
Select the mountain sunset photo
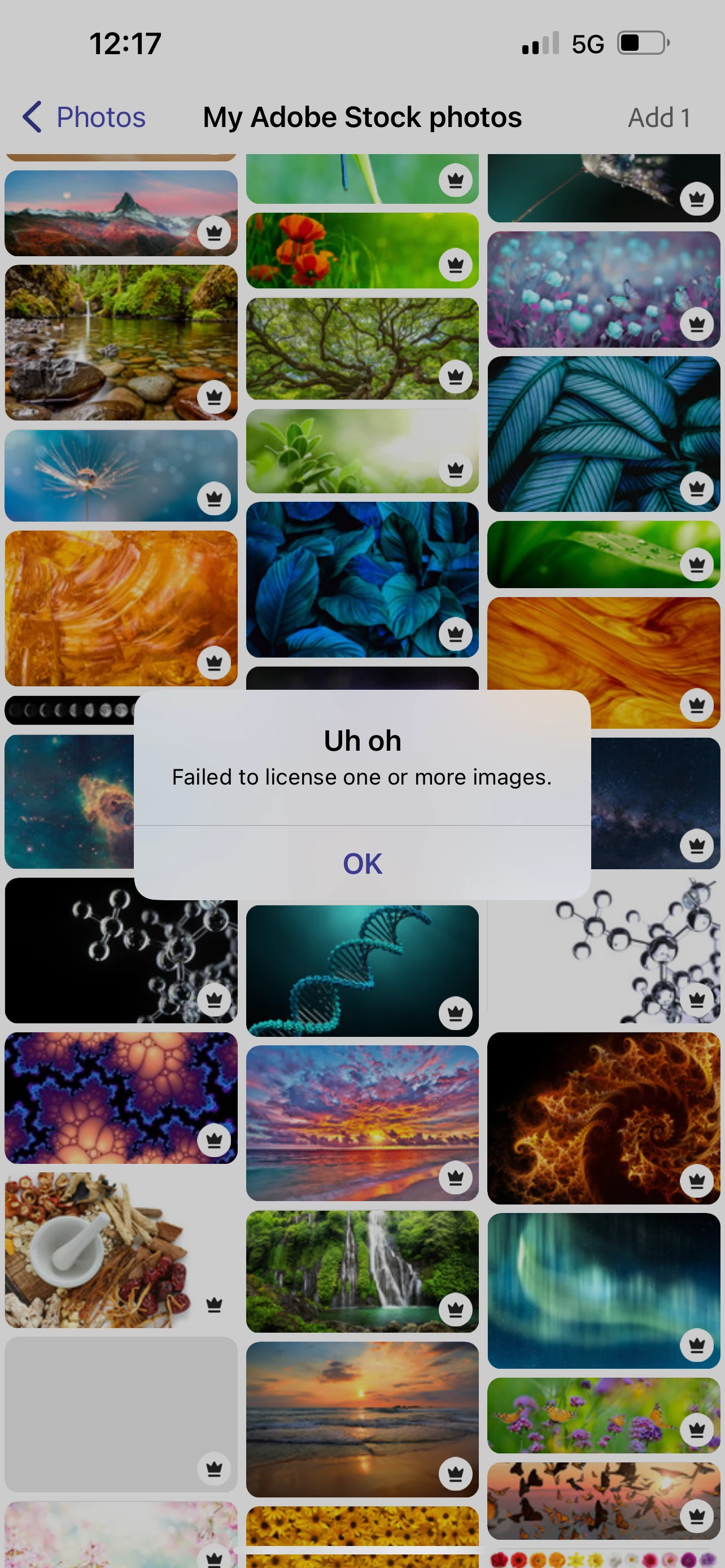pyautogui.click(x=120, y=213)
